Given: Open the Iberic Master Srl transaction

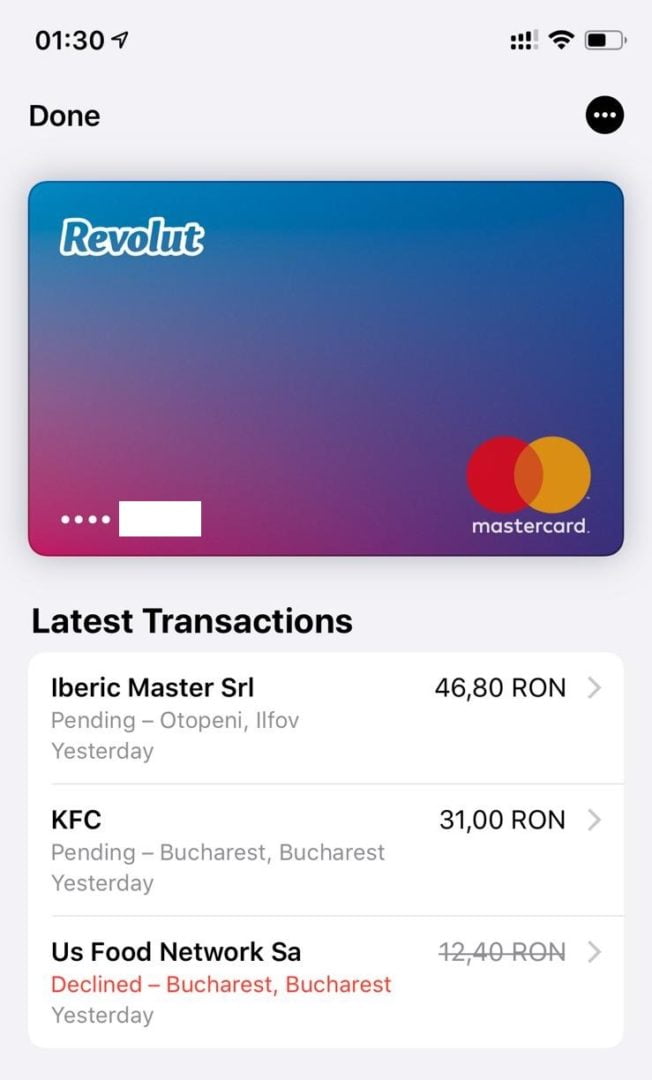Looking at the screenshot, I should [325, 718].
